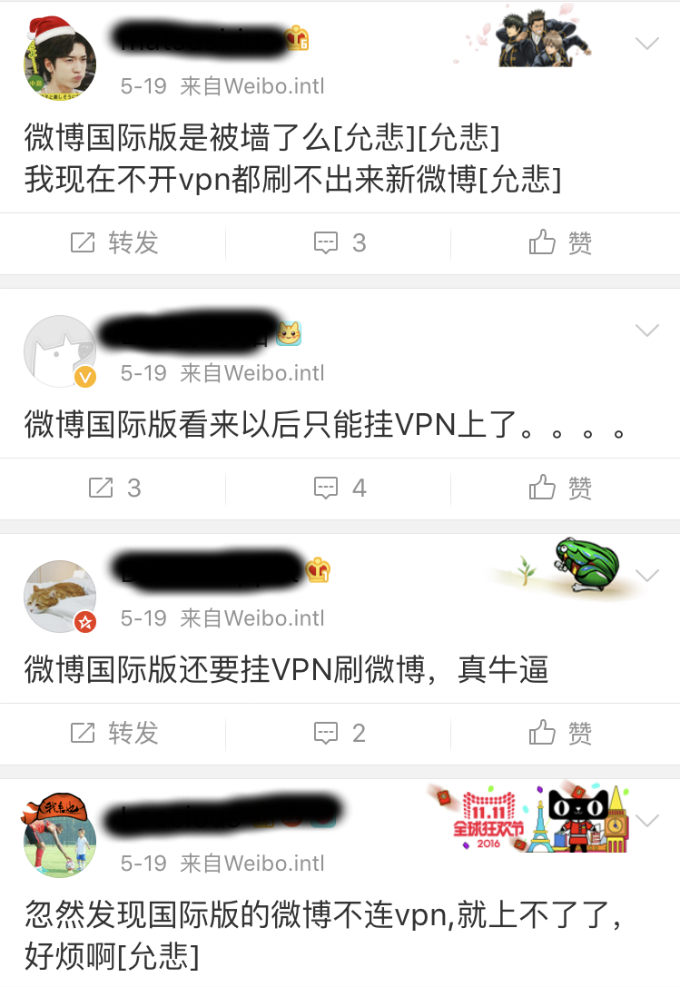Expand options chevron on the 好烦啊 post
This screenshot has width=680, height=987.
647,820
